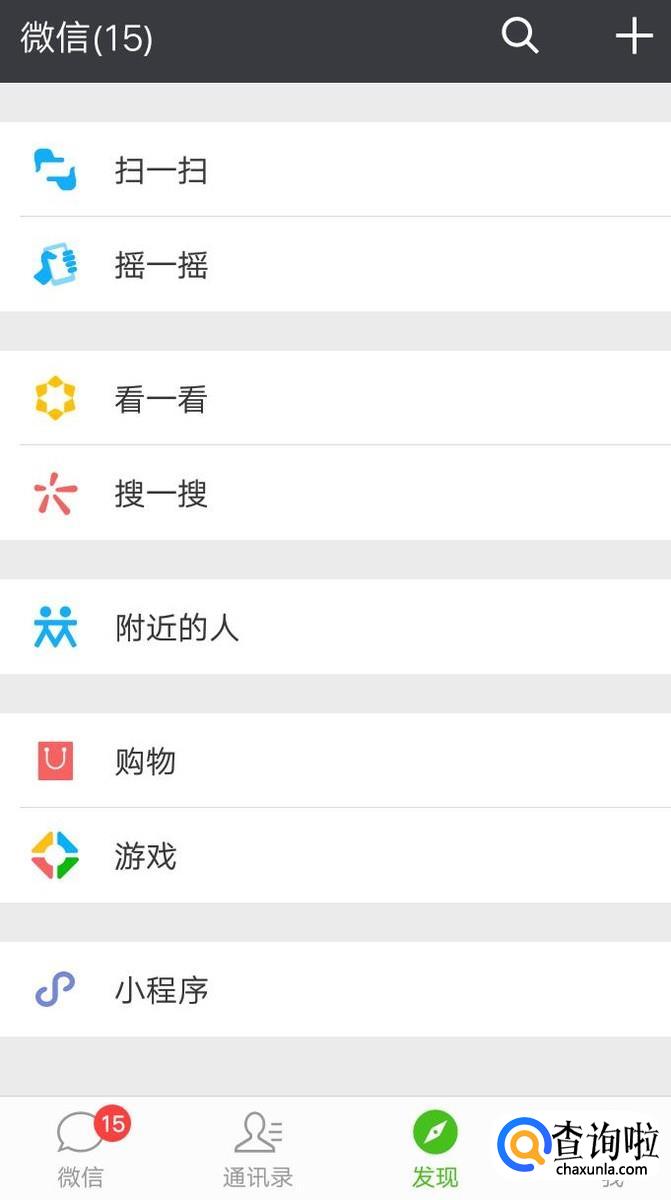Open the search magnifier icon
671x1200 pixels.
click(x=520, y=37)
